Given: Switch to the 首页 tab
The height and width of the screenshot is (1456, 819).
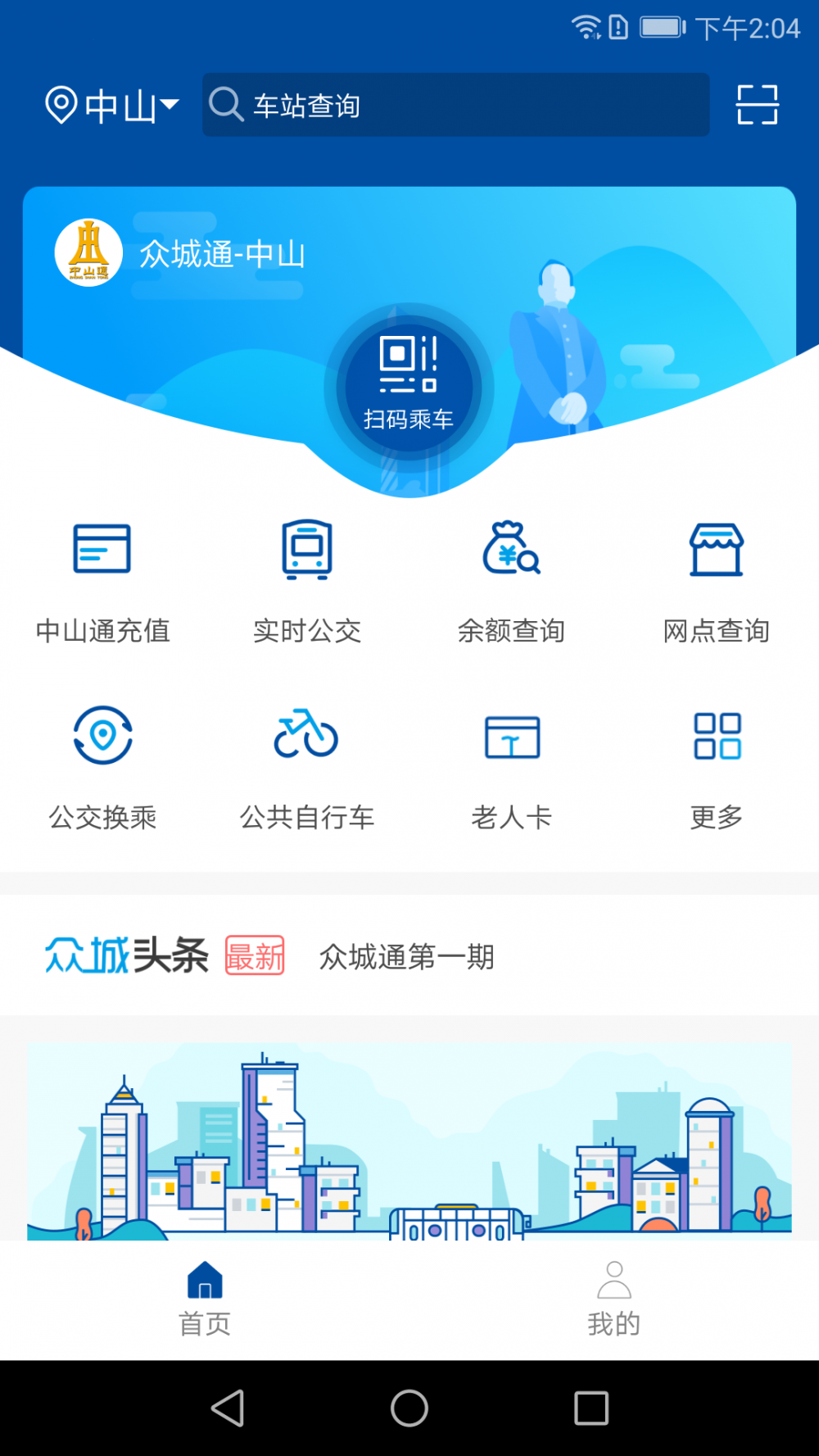Looking at the screenshot, I should point(205,1299).
